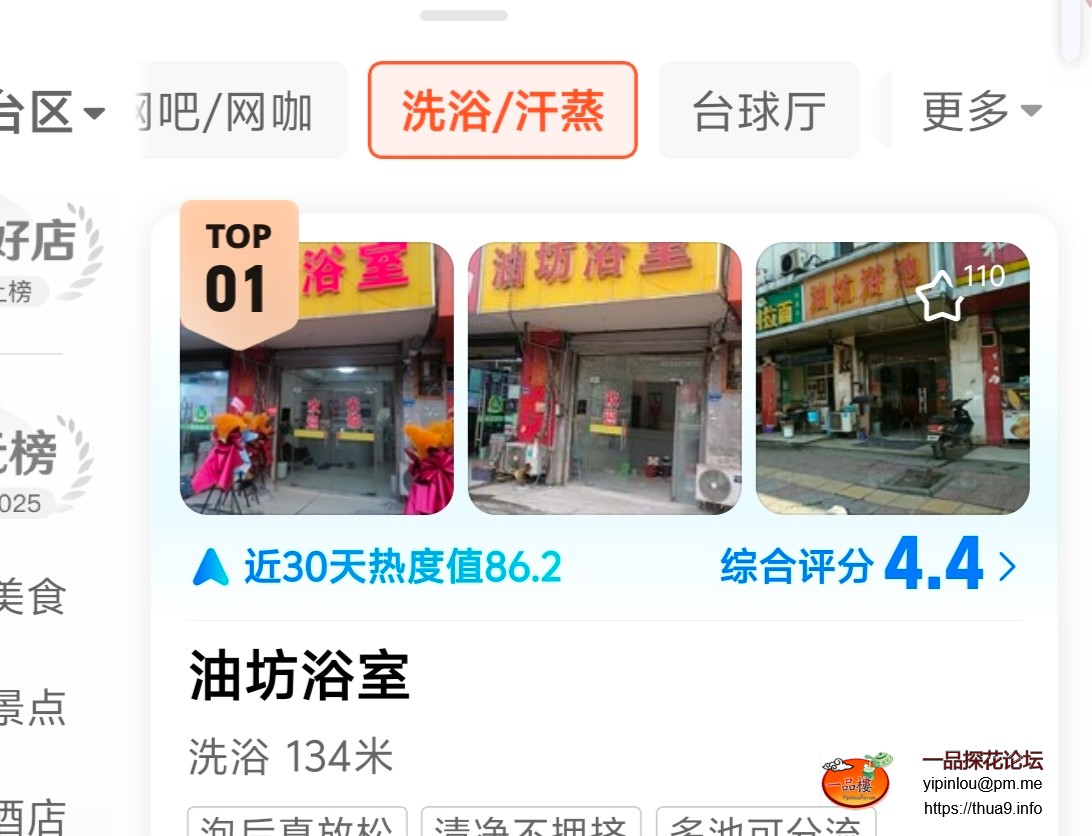Screen dimensions: 1092x836
Task: Switch to the 台球厅 category
Action: coord(759,111)
